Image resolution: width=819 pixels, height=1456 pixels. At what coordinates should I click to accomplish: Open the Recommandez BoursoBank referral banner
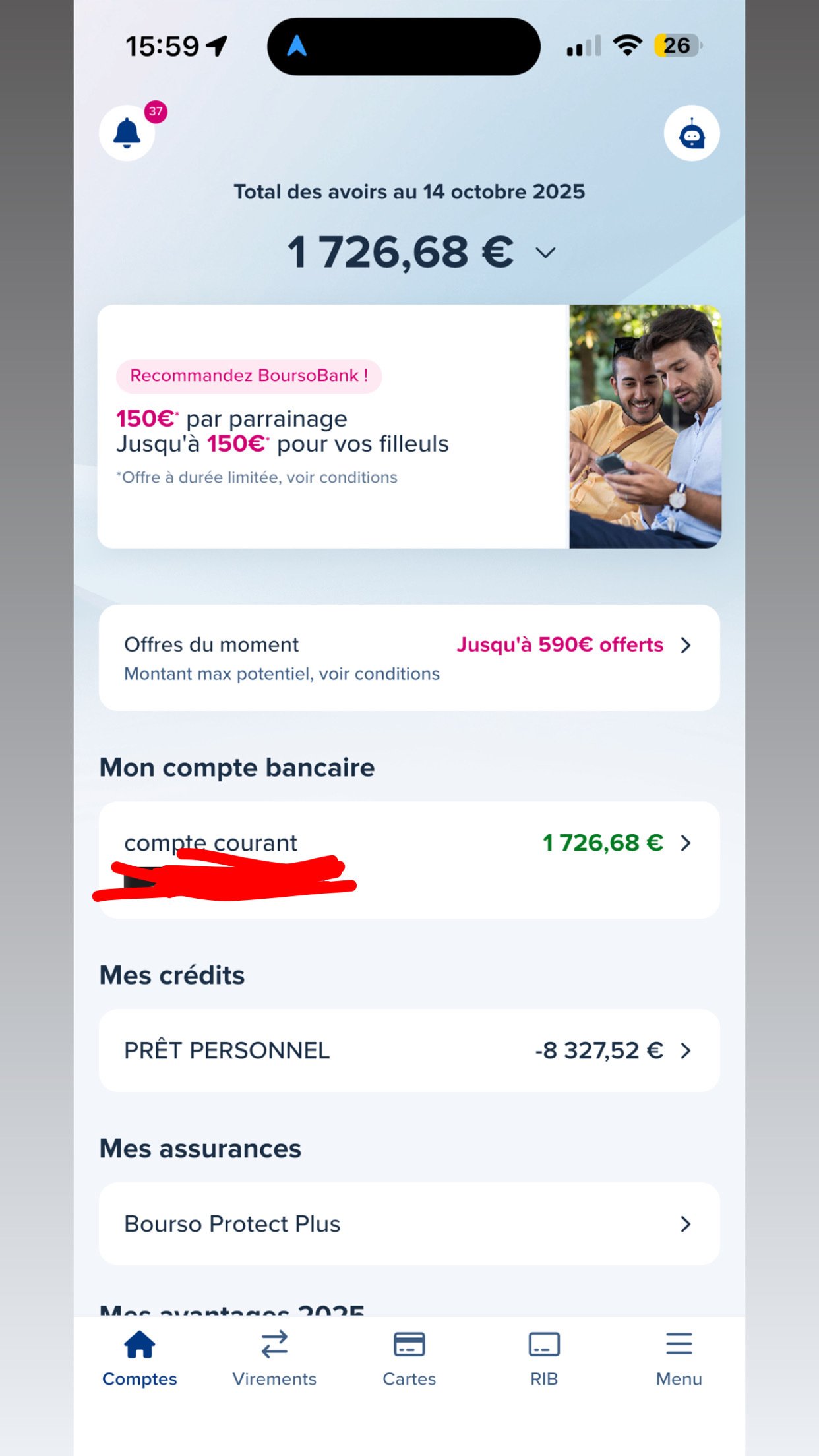click(409, 426)
